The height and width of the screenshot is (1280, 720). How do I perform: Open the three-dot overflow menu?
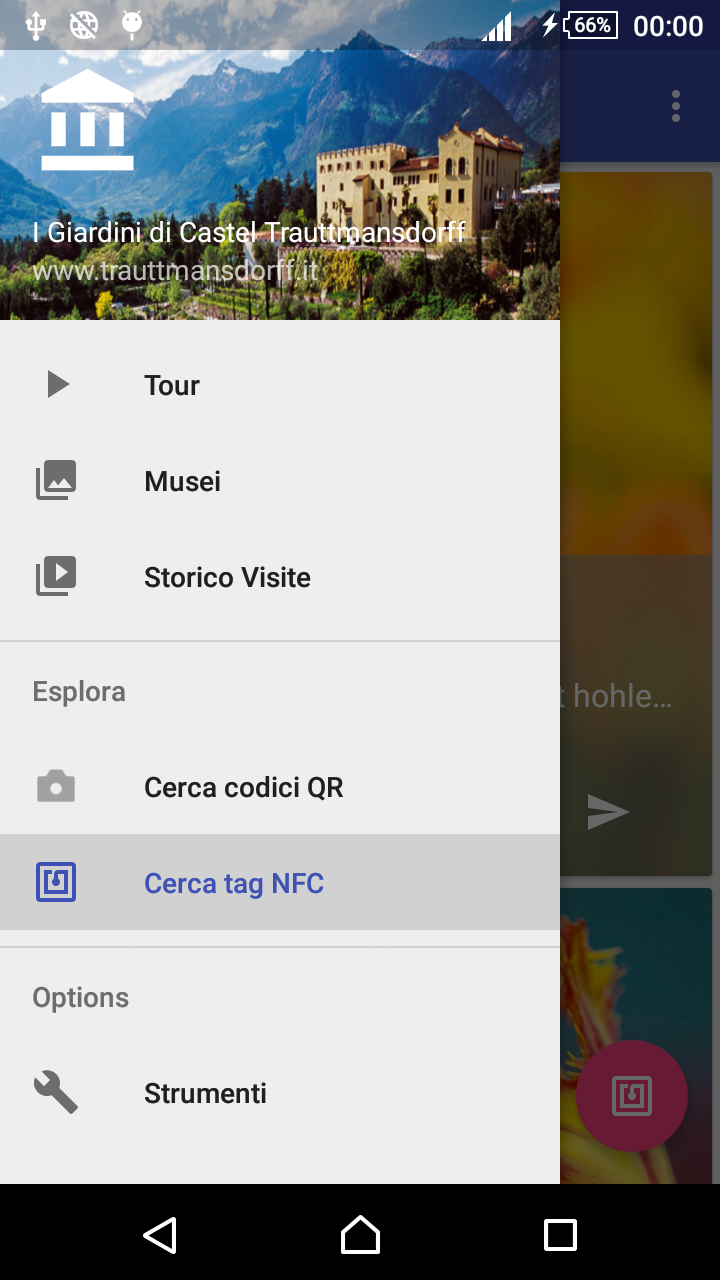[x=676, y=106]
